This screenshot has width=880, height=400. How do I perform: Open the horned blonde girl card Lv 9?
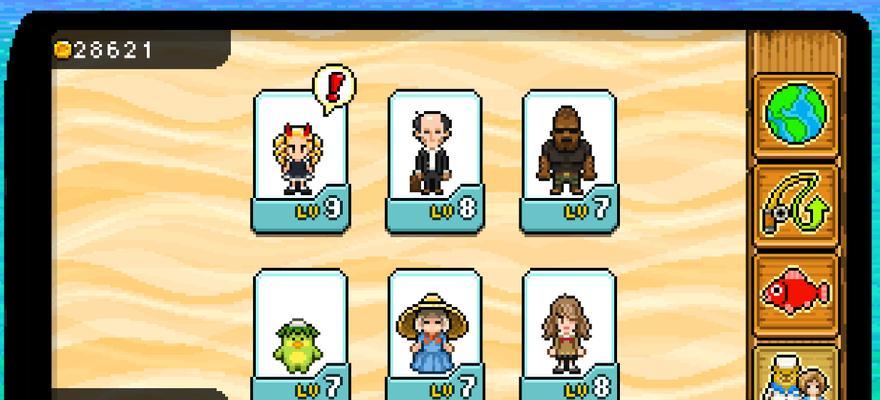click(300, 160)
